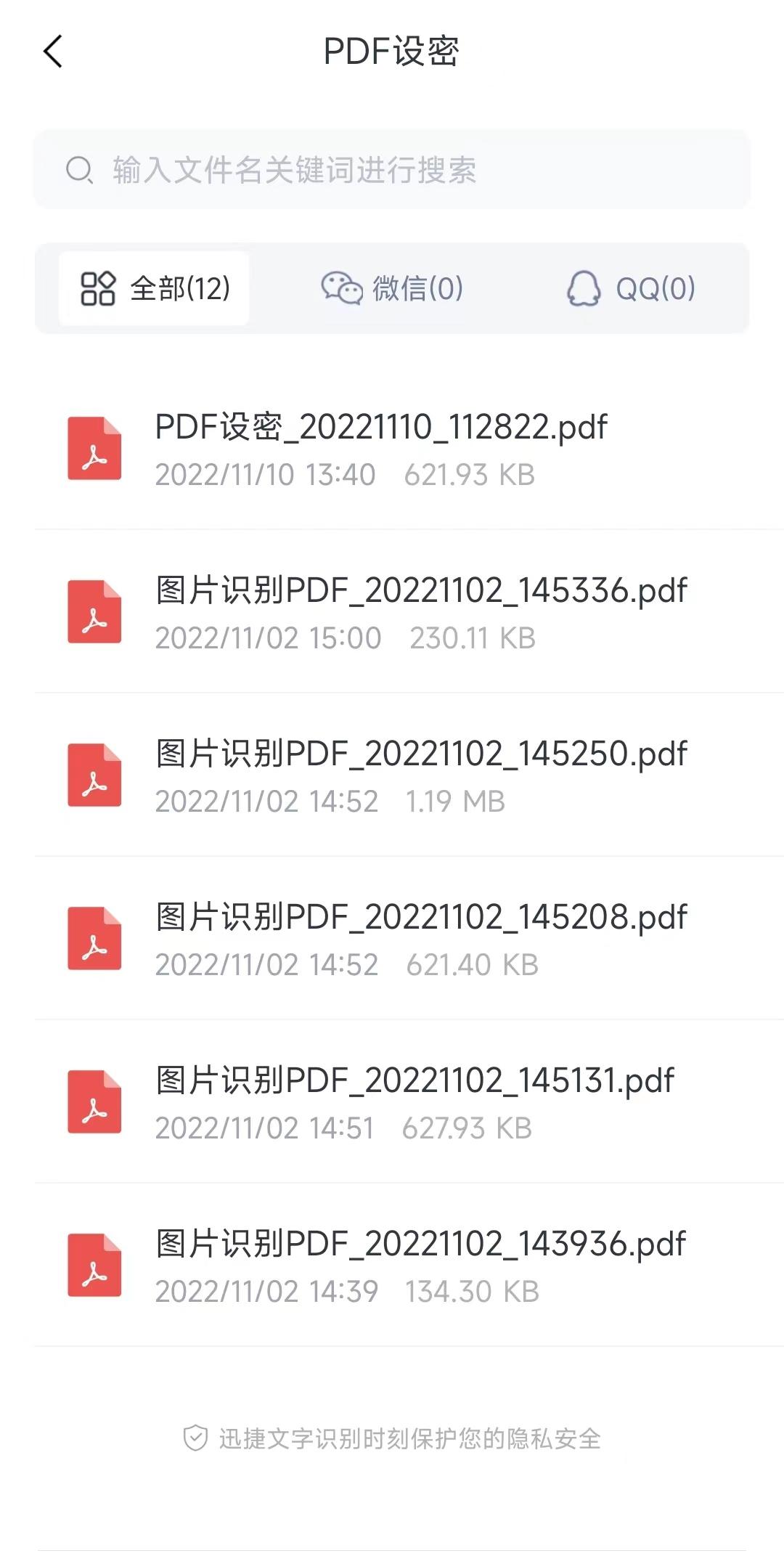This screenshot has width=784, height=1556.
Task: Tap the back arrow to leave PDF设密
Action: point(52,52)
